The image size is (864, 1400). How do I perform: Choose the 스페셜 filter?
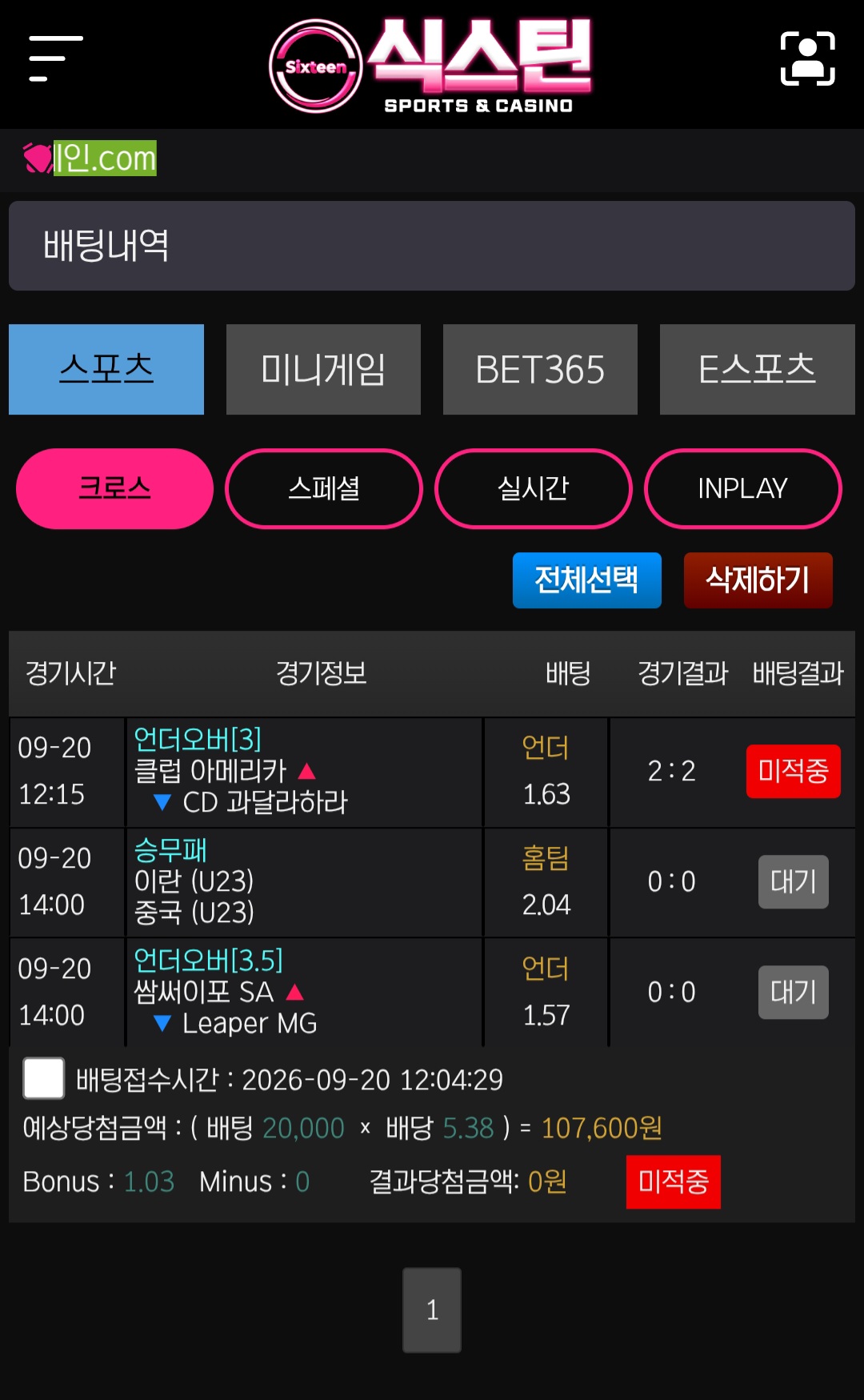324,488
